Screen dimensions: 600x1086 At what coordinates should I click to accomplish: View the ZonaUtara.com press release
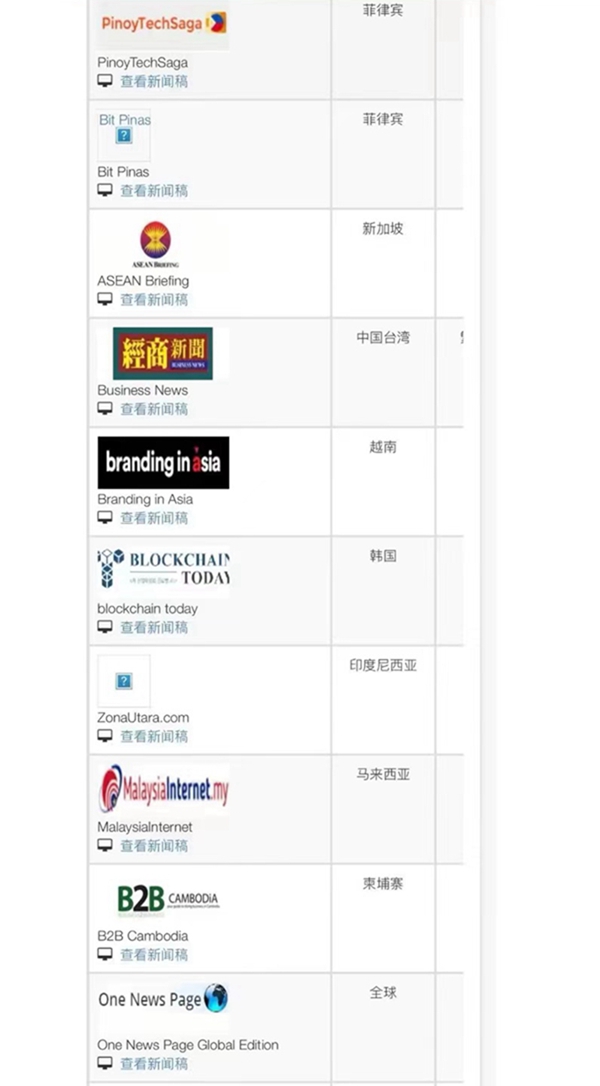point(153,736)
